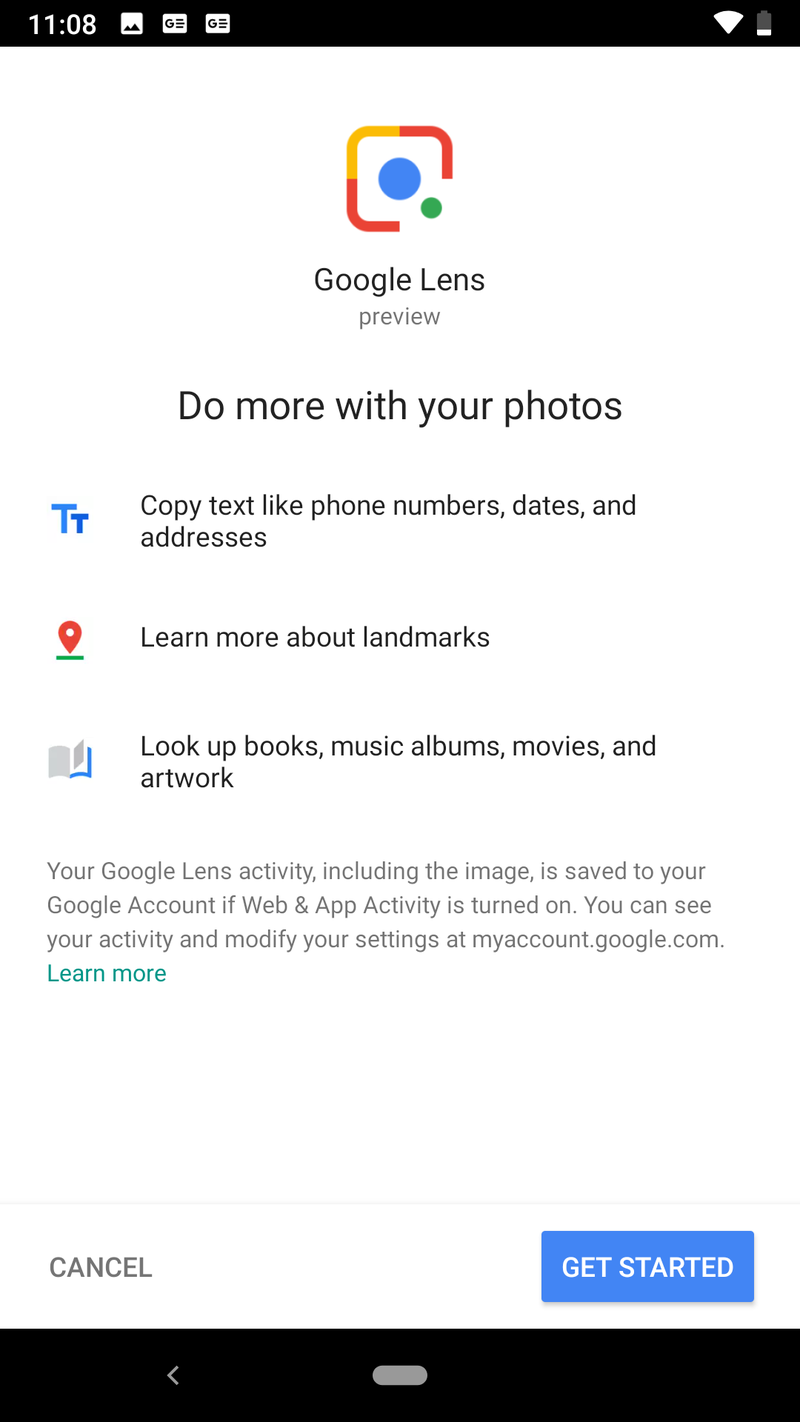Tap the Do more with your photos heading

pos(399,406)
